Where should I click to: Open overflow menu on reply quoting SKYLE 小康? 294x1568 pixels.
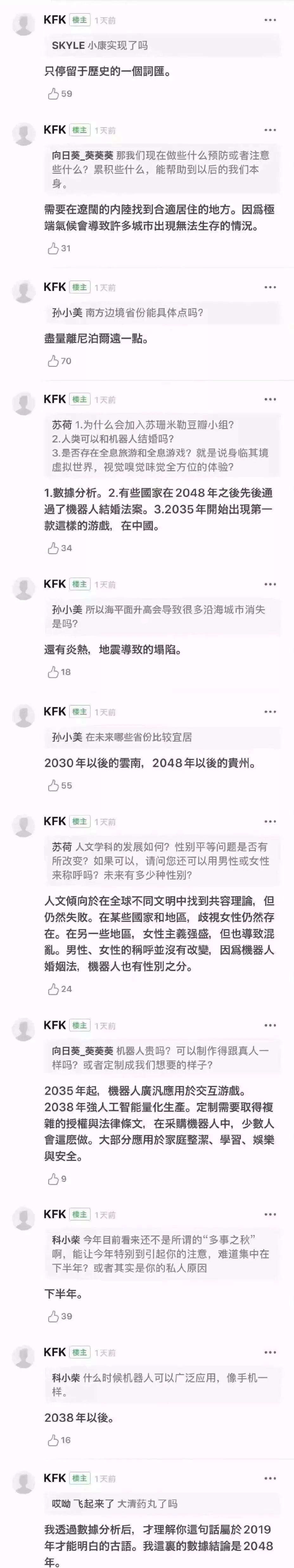click(270, 20)
